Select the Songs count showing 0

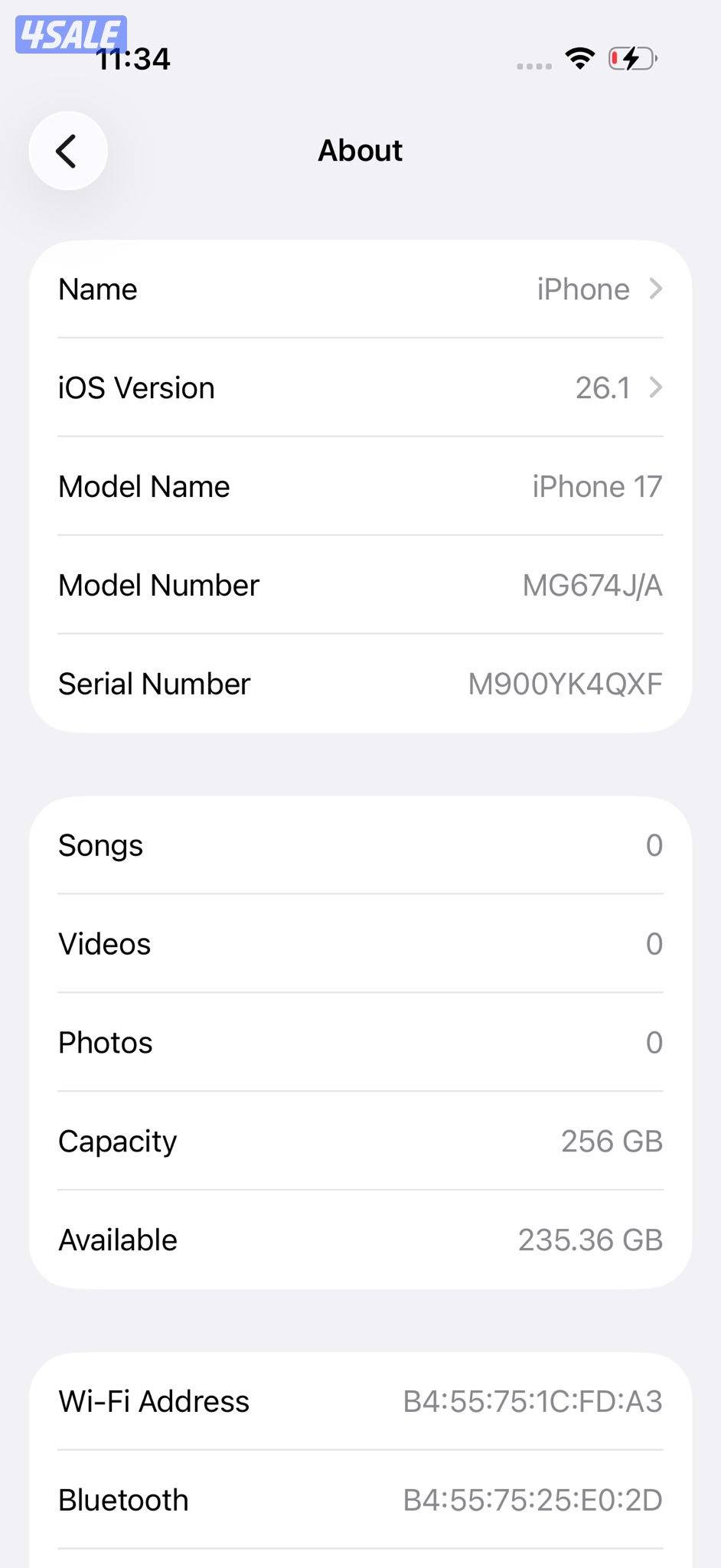pos(653,845)
